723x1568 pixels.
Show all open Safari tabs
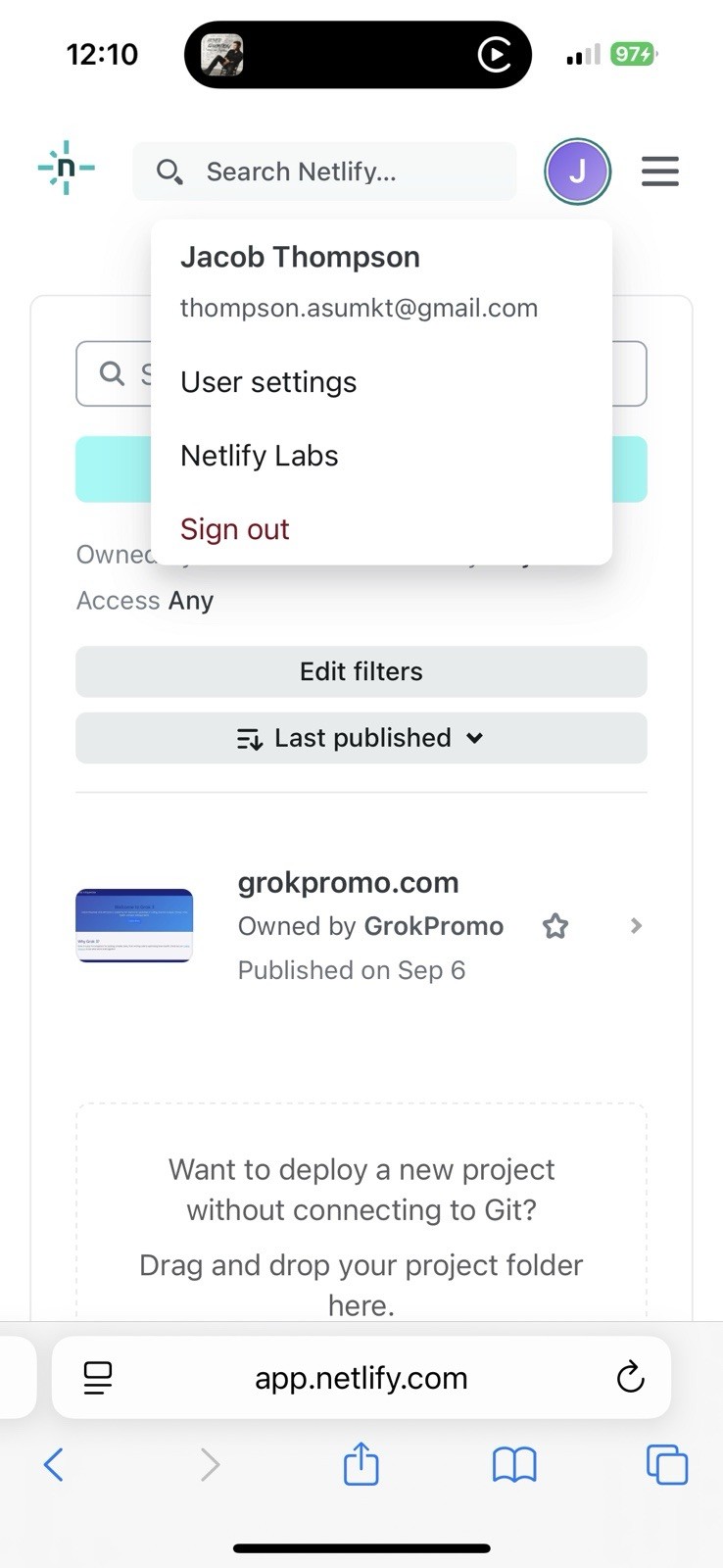667,1464
